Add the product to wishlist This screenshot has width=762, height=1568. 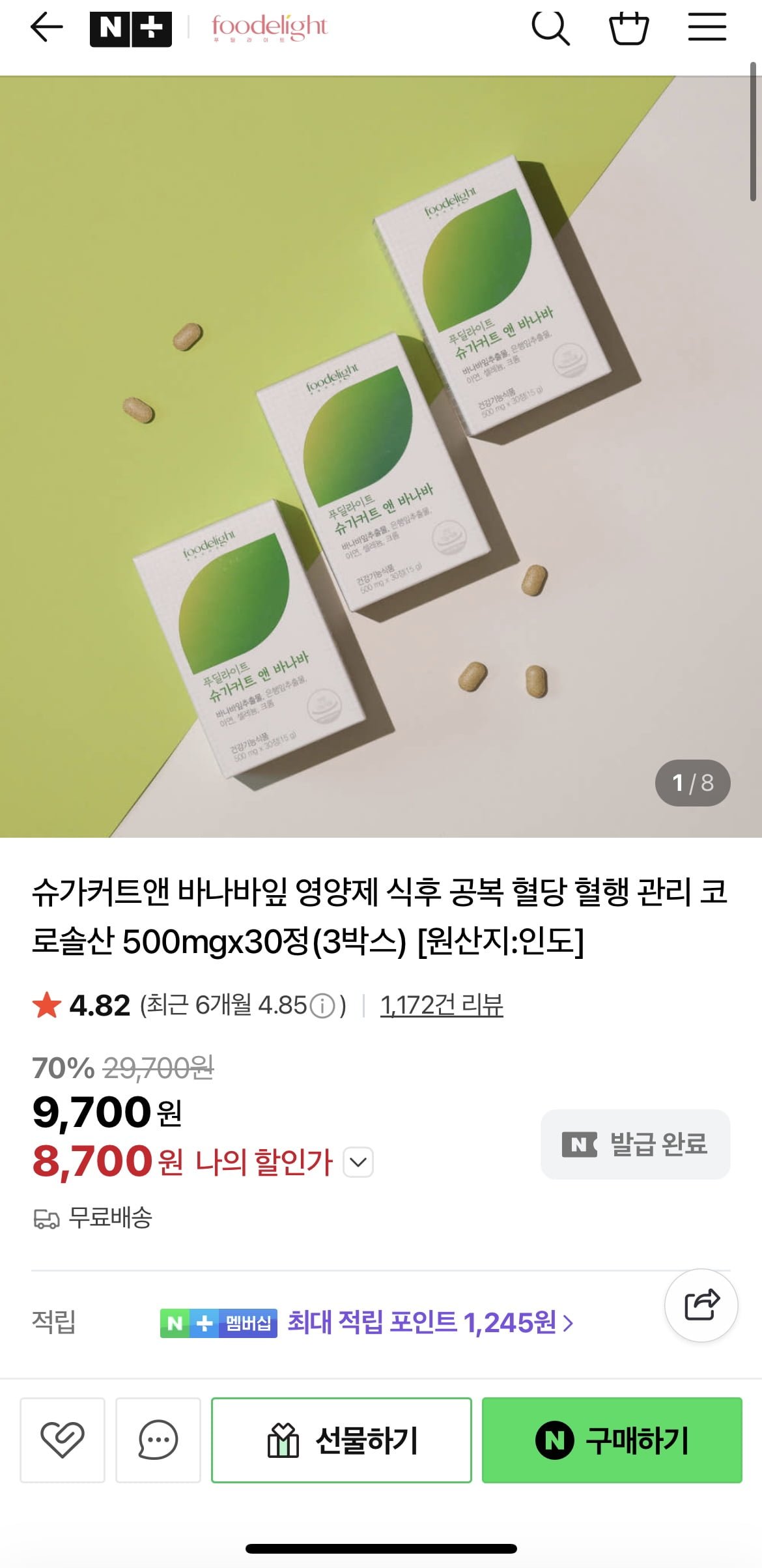63,1440
